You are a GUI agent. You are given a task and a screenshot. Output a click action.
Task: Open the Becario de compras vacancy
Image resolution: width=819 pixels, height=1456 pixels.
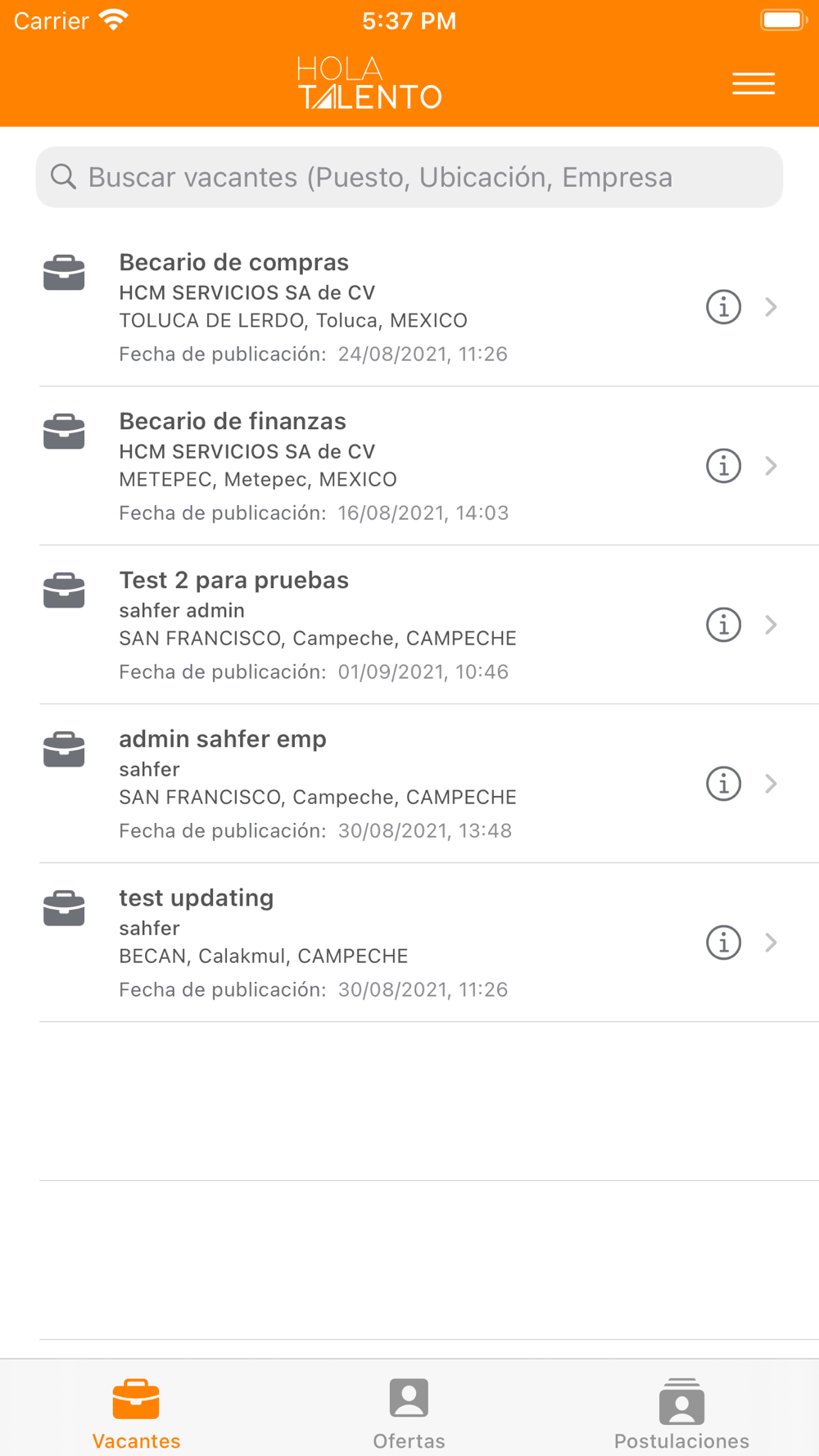[369, 306]
